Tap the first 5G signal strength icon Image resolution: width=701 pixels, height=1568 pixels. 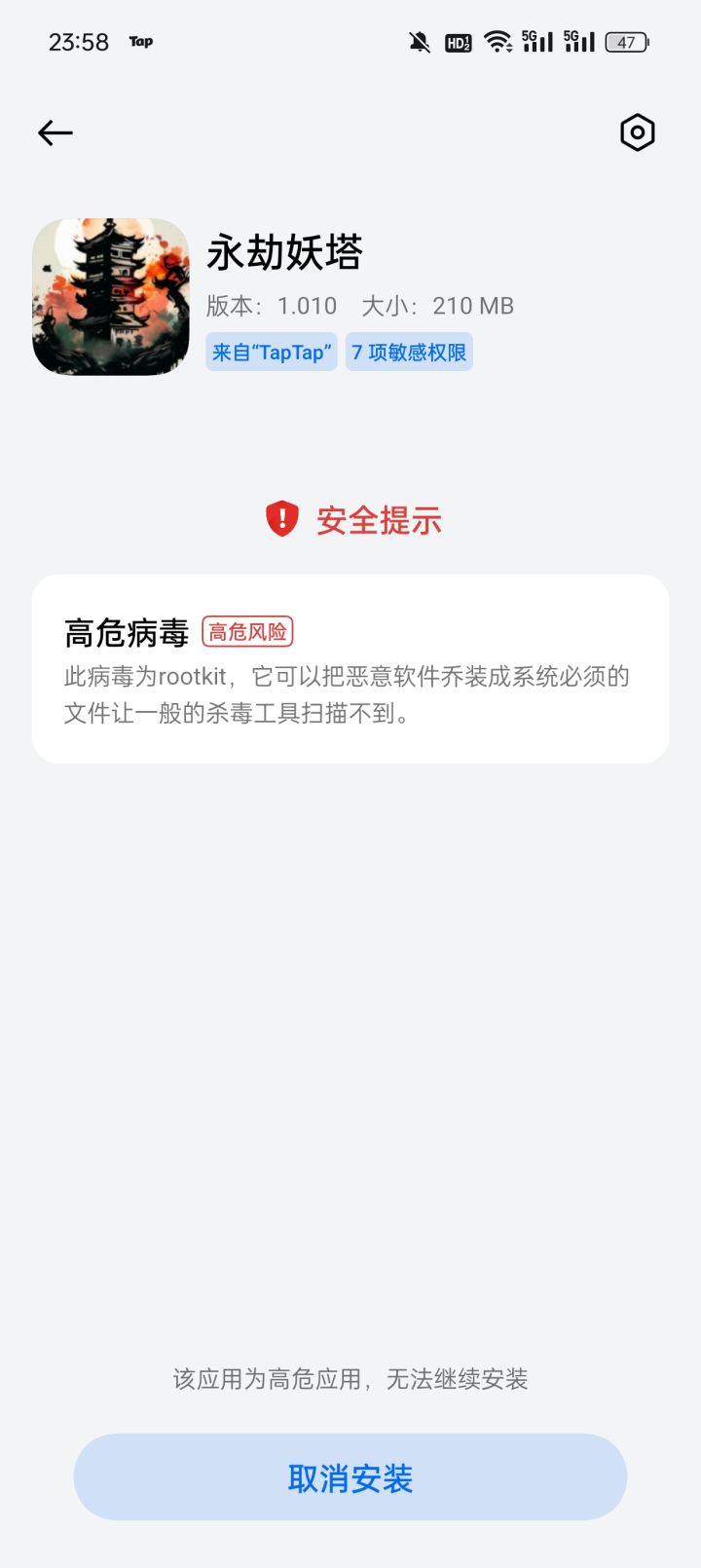pos(538,41)
